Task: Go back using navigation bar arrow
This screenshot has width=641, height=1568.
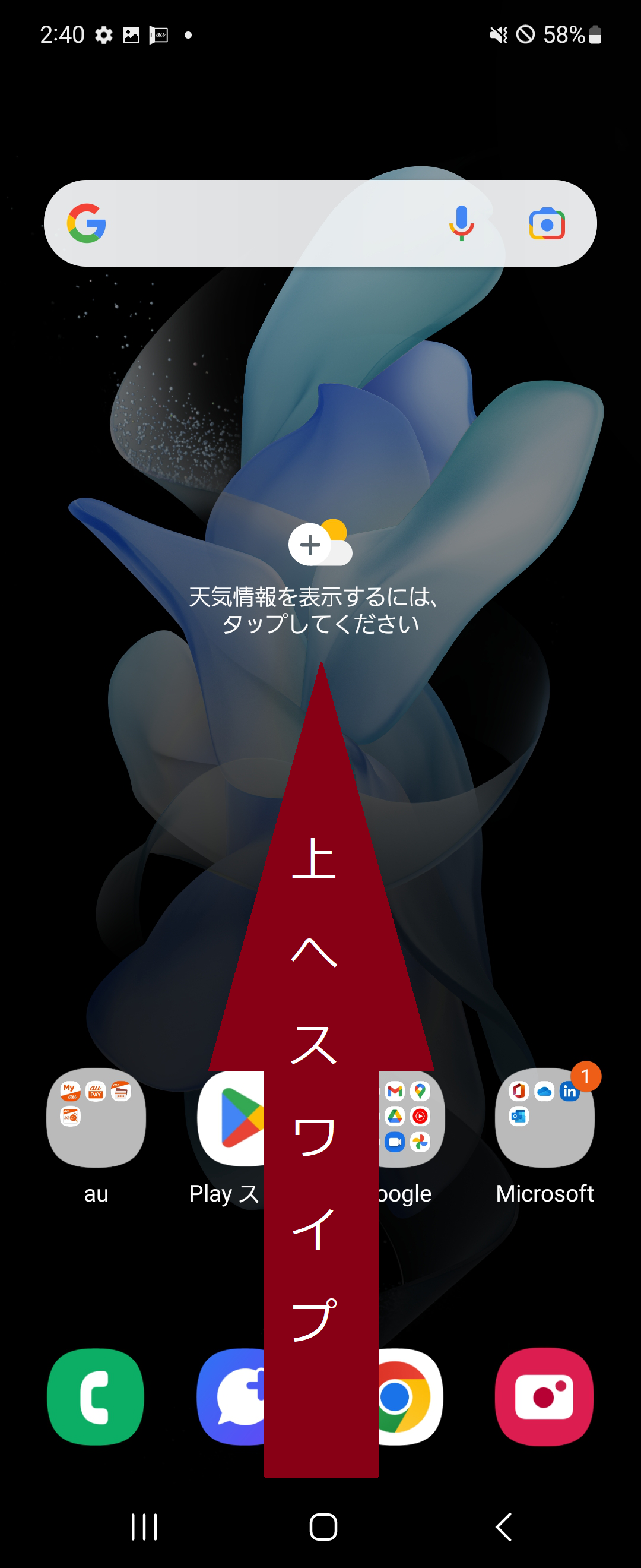Action: pyautogui.click(x=503, y=1526)
